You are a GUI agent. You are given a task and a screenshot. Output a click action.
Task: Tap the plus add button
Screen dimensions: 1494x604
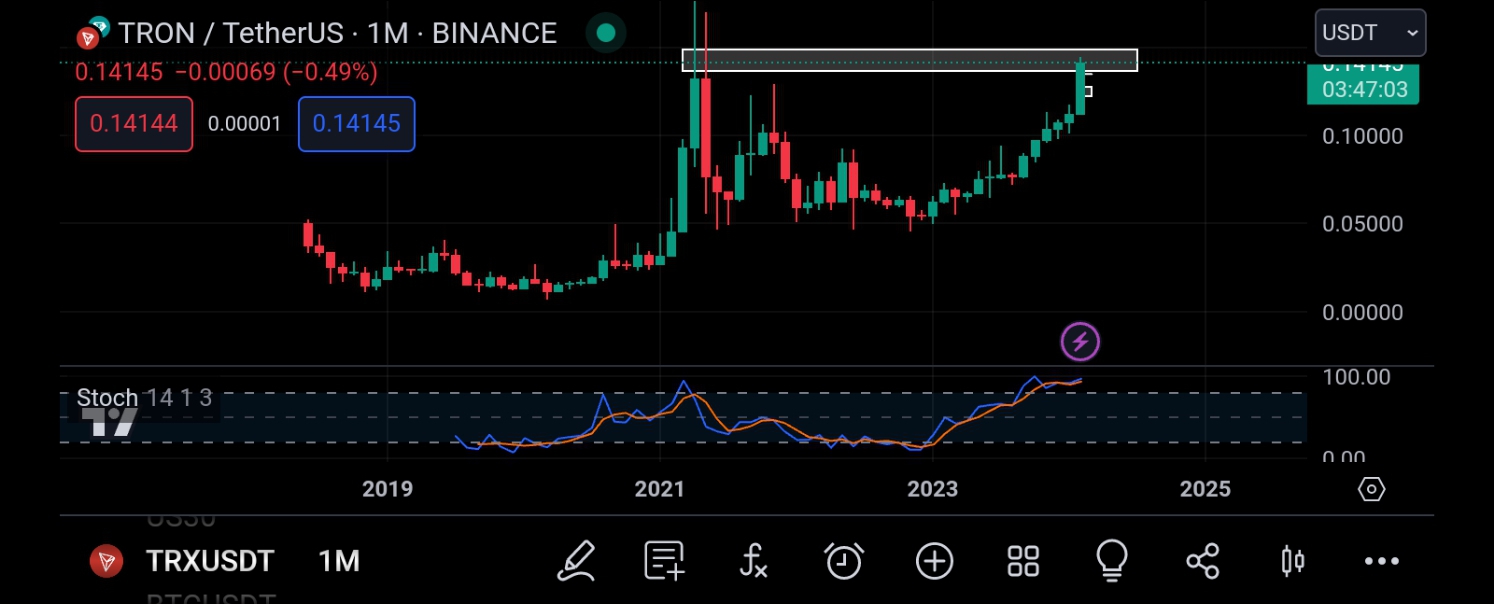click(x=934, y=561)
